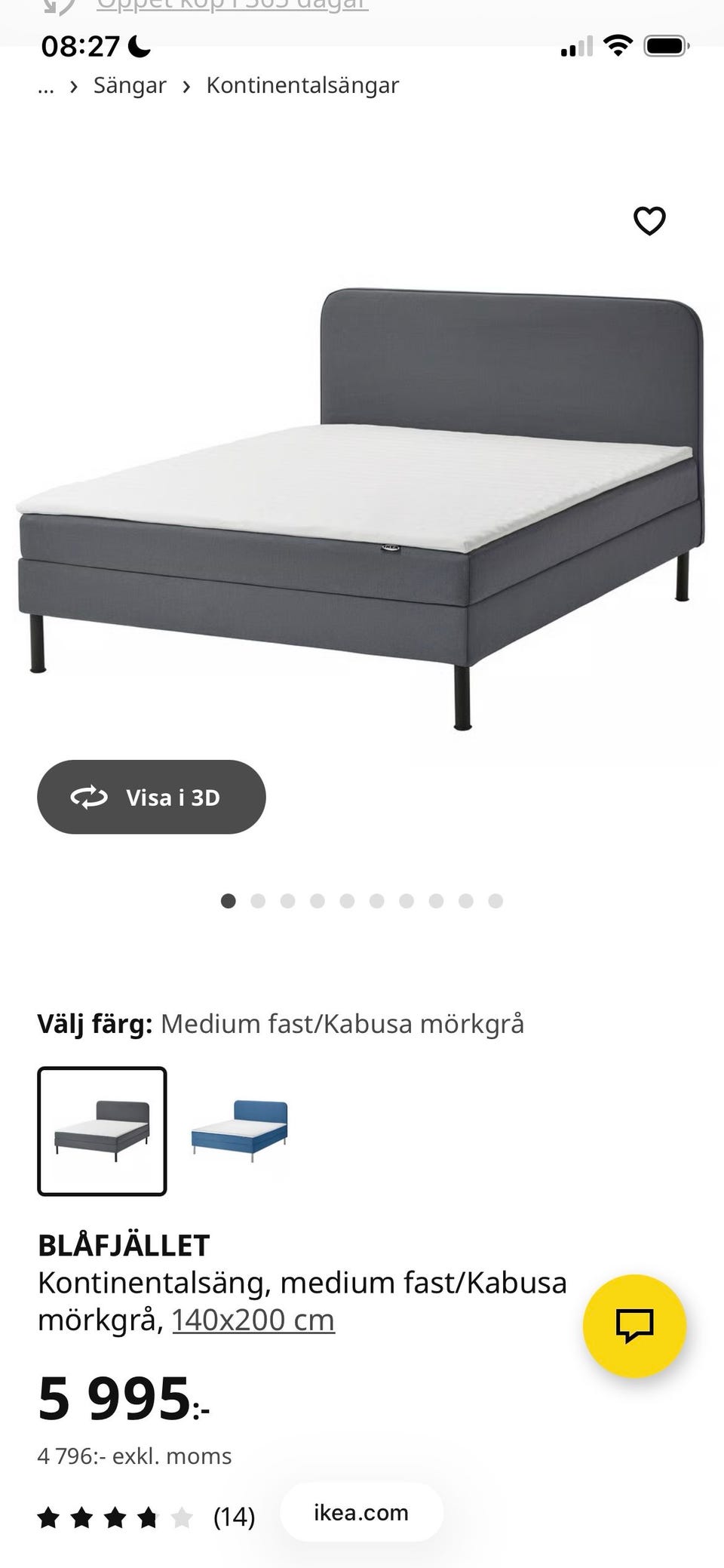
Task: Open the Sängar breadcrumb category
Action: coord(130,85)
